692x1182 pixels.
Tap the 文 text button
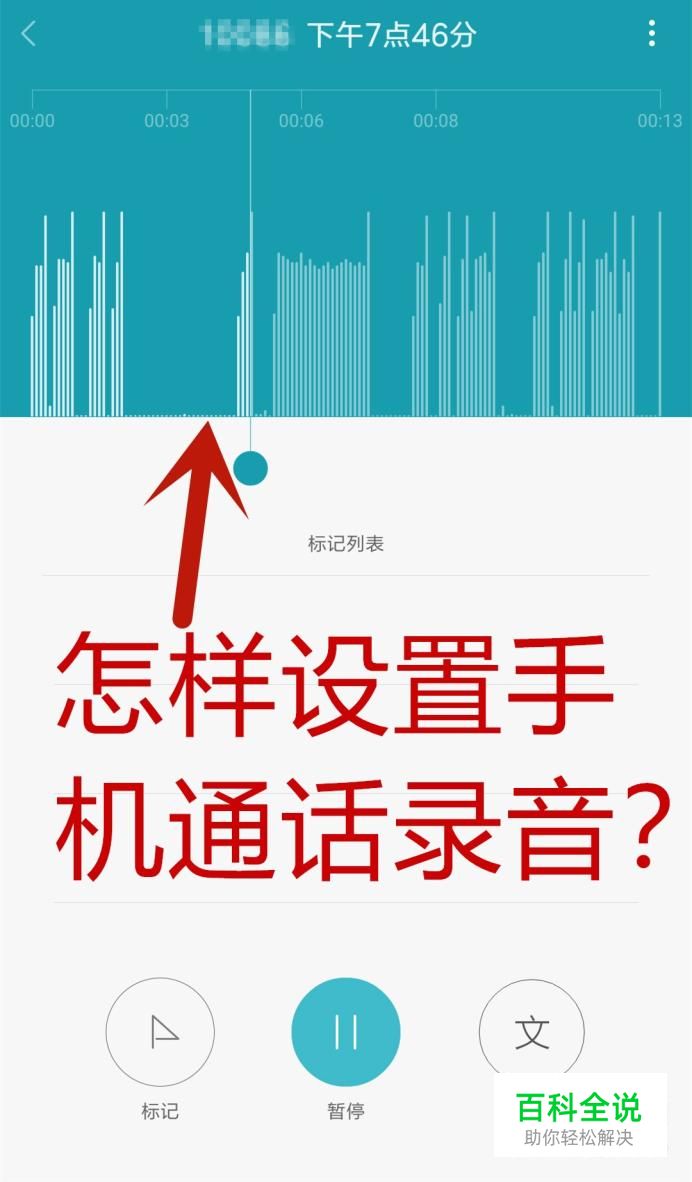click(532, 1032)
